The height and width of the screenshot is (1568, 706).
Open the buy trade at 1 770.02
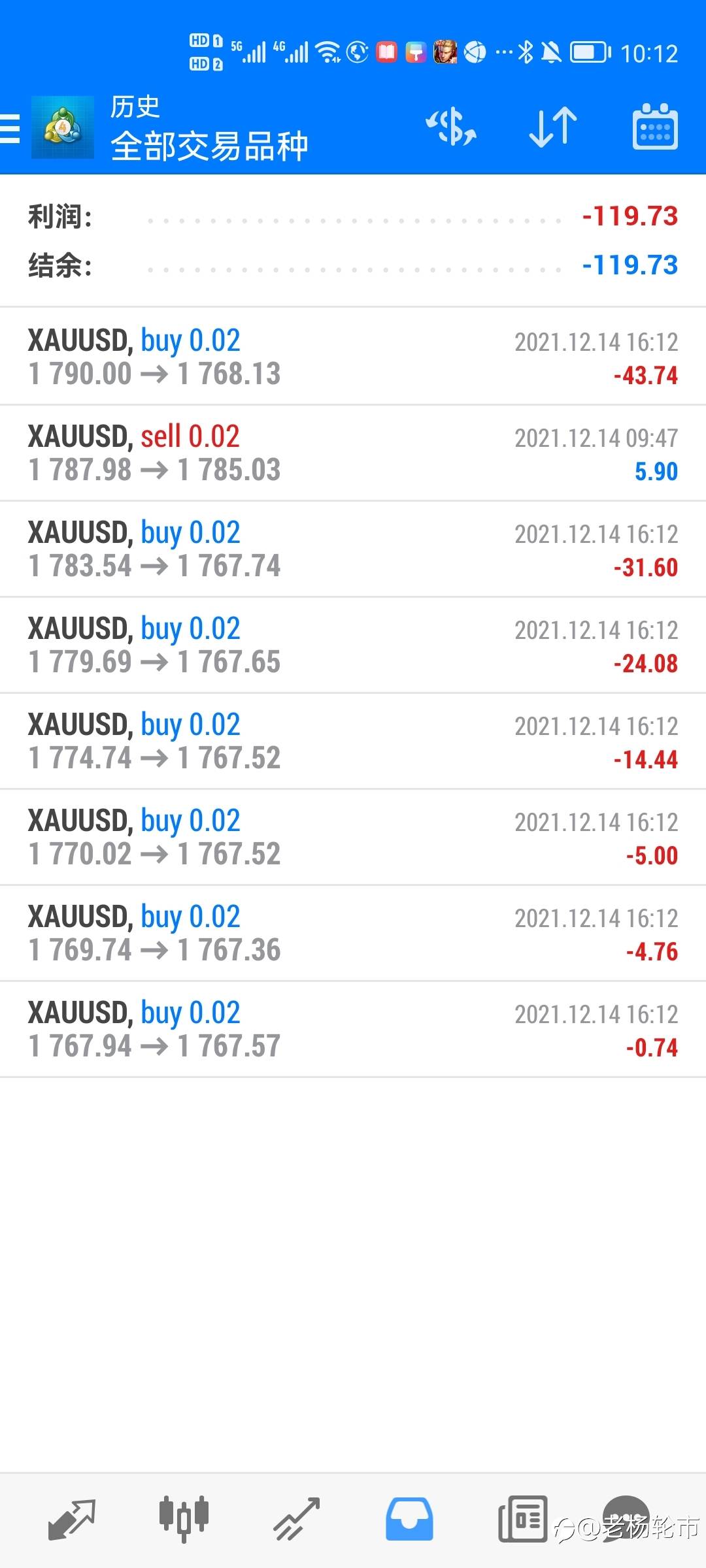pyautogui.click(x=353, y=837)
